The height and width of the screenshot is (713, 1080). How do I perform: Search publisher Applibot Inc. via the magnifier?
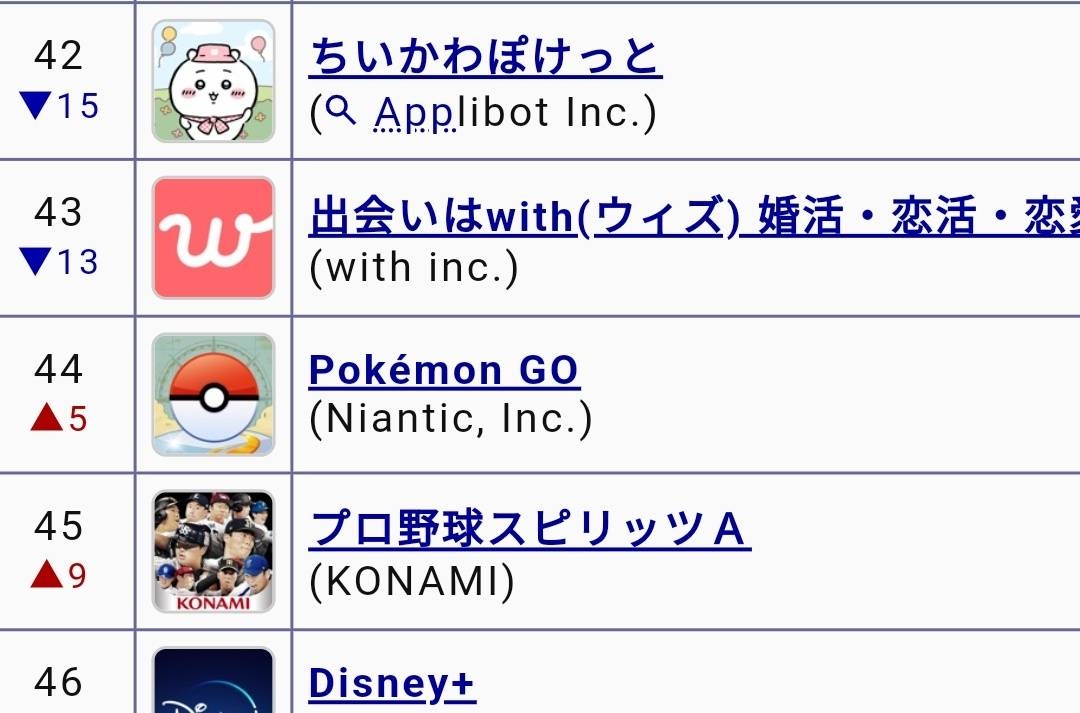(x=341, y=112)
